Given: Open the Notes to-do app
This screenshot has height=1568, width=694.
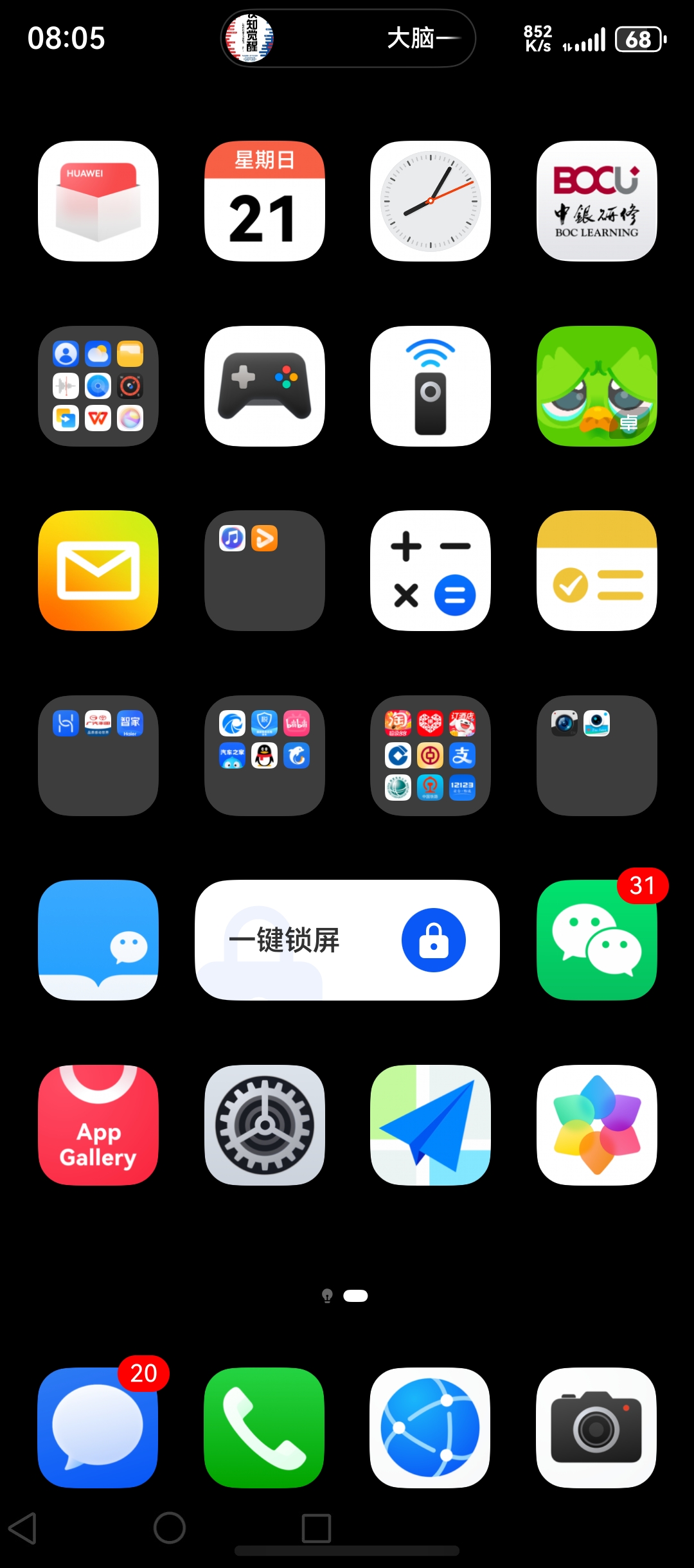Looking at the screenshot, I should [x=596, y=571].
